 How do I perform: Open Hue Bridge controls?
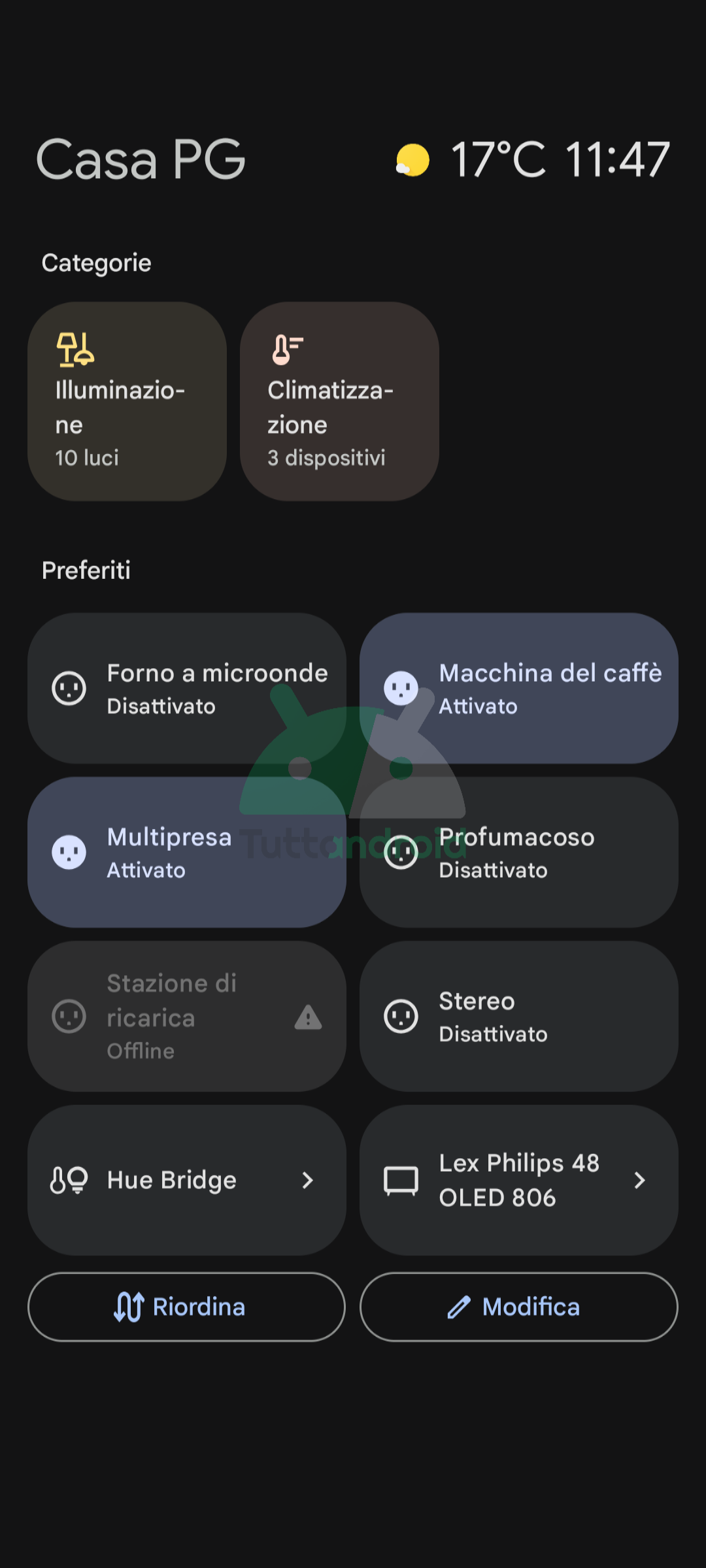tap(187, 1180)
